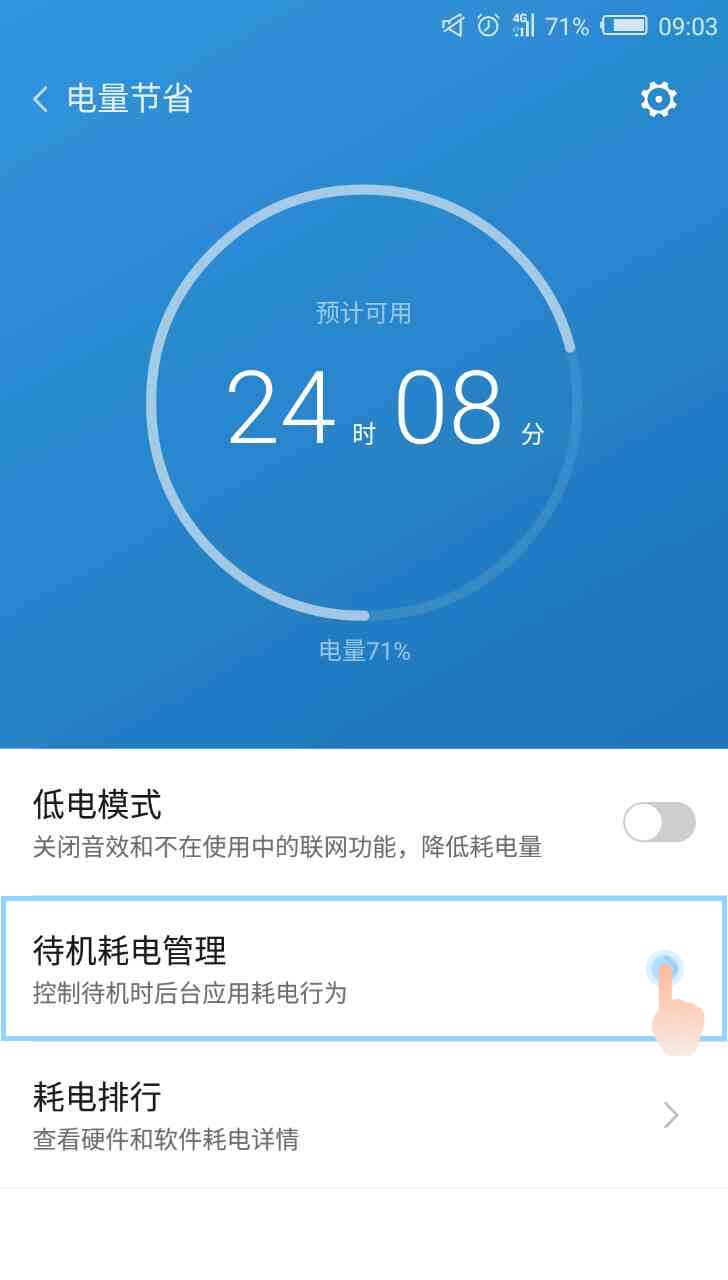728x1280 pixels.
Task: Open 耗电排行 details
Action: point(363,1114)
